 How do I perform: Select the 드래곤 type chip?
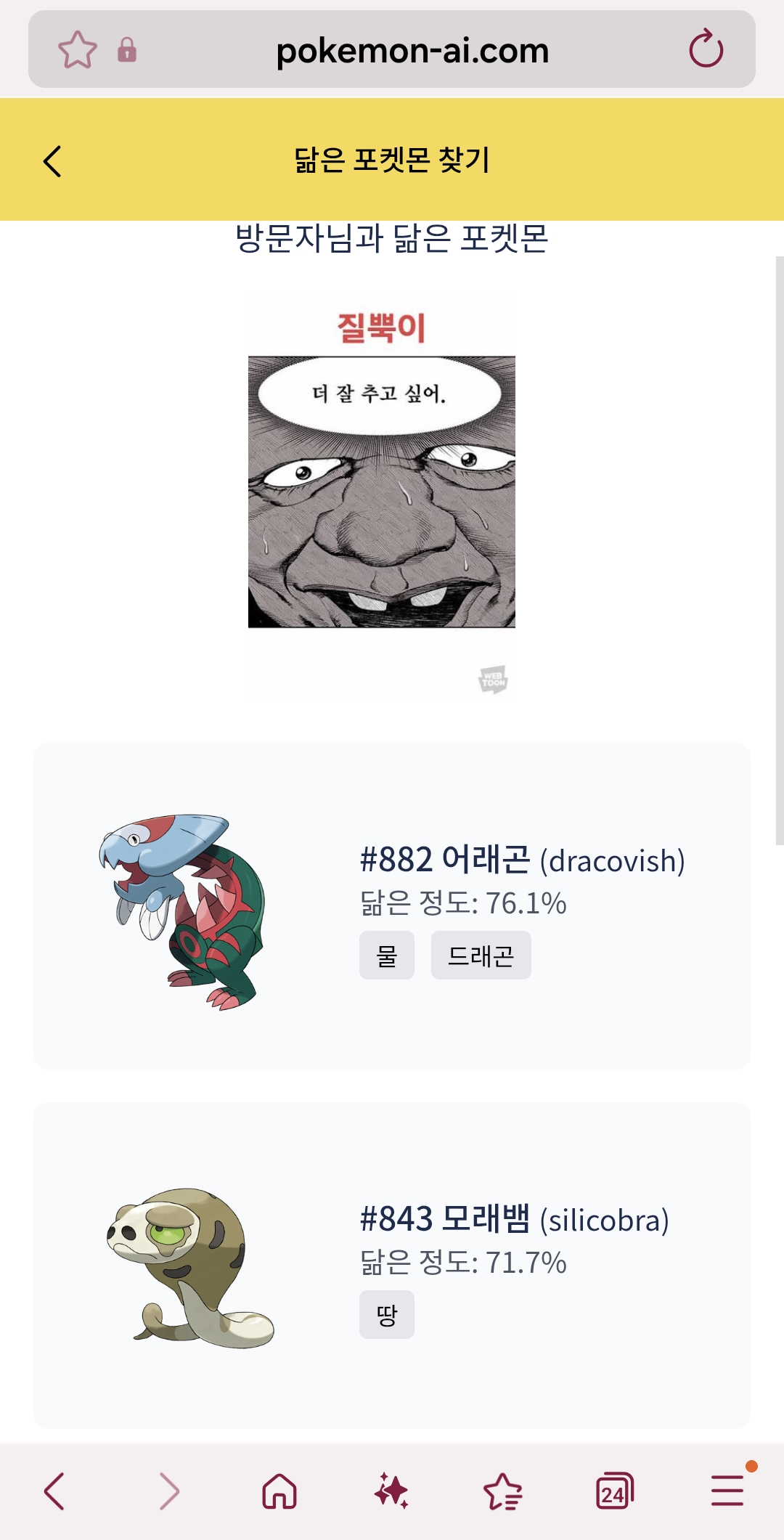(481, 956)
